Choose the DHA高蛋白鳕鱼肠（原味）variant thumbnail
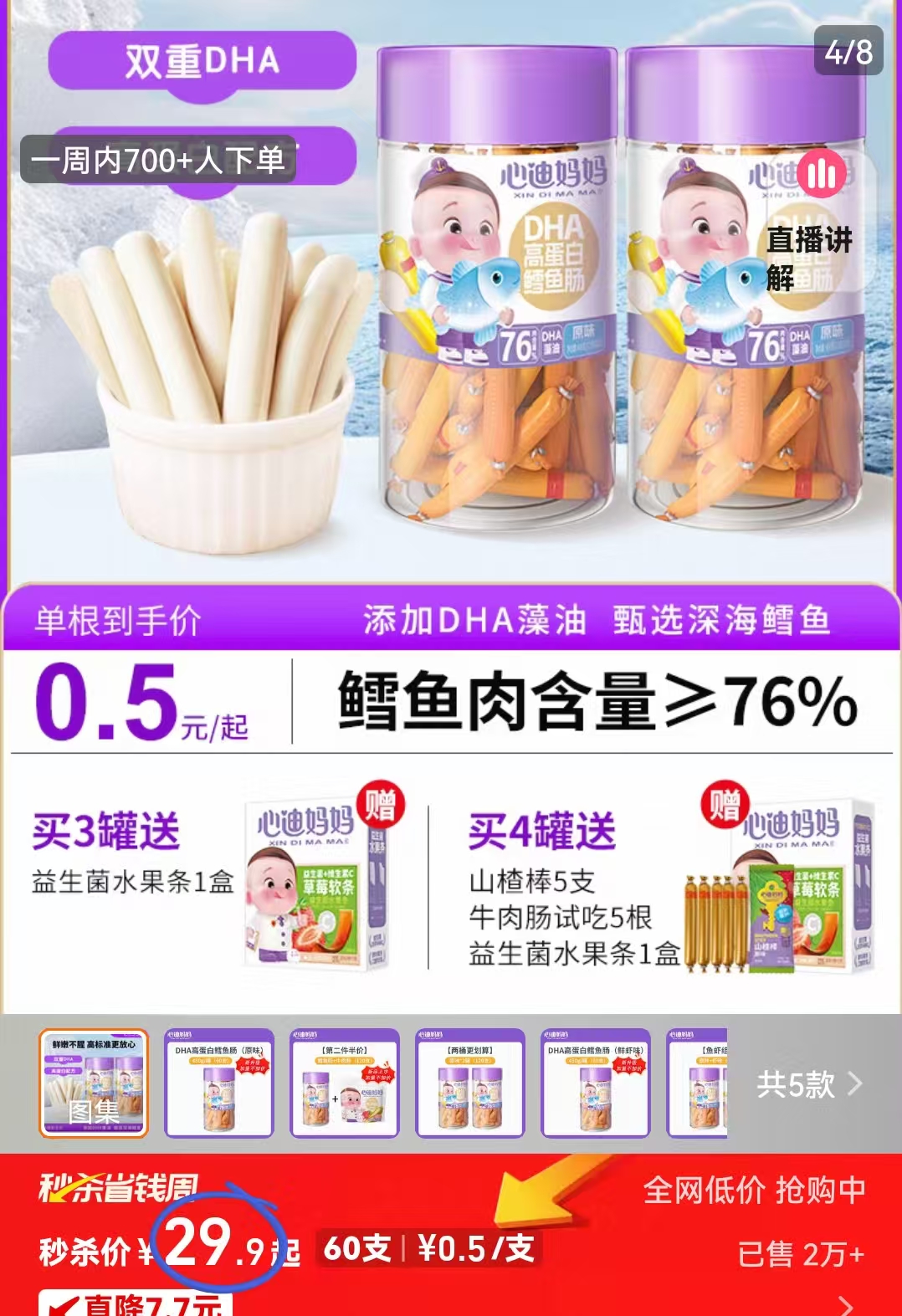This screenshot has height=1316, width=902. tap(219, 1083)
